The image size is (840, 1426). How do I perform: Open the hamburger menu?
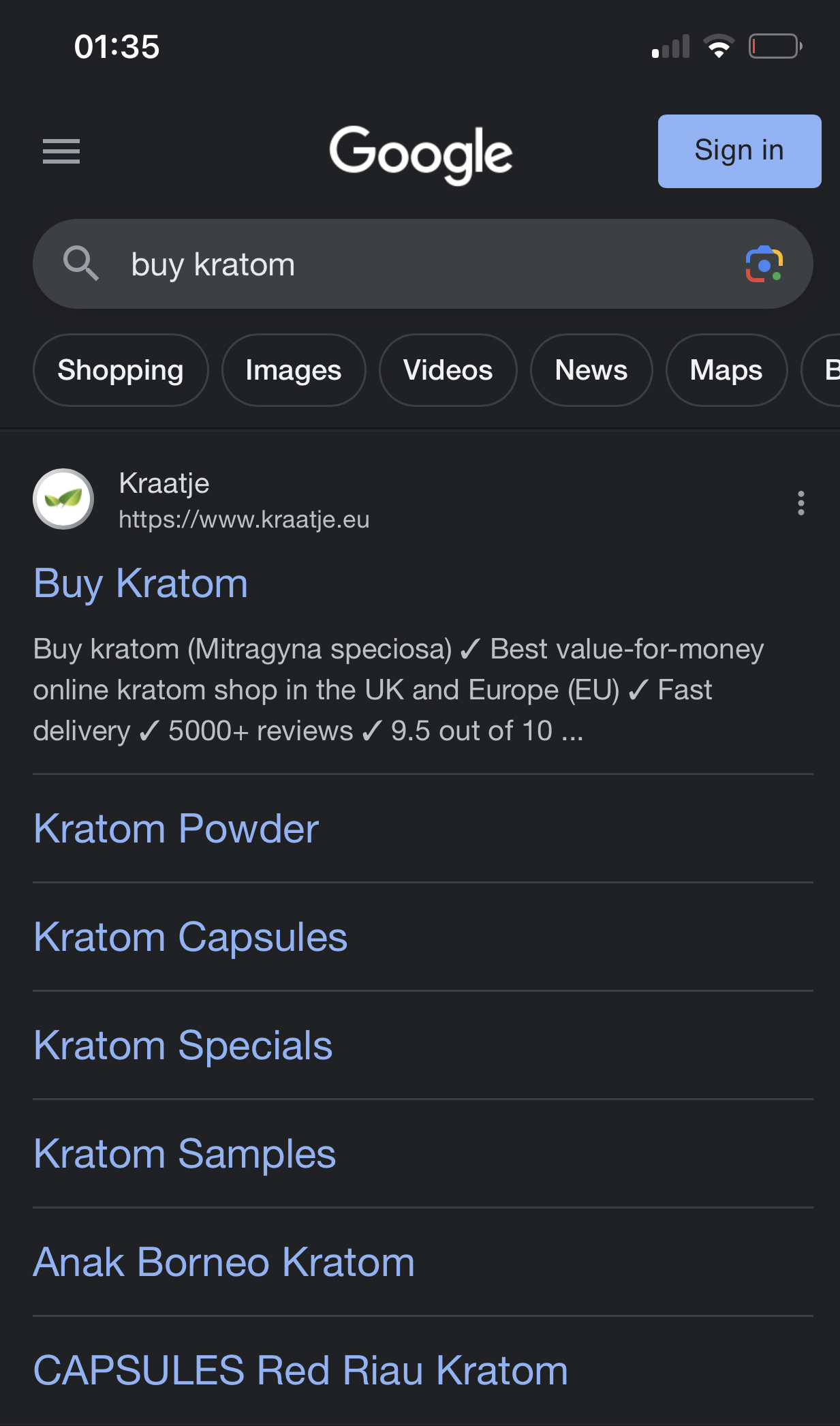61,151
